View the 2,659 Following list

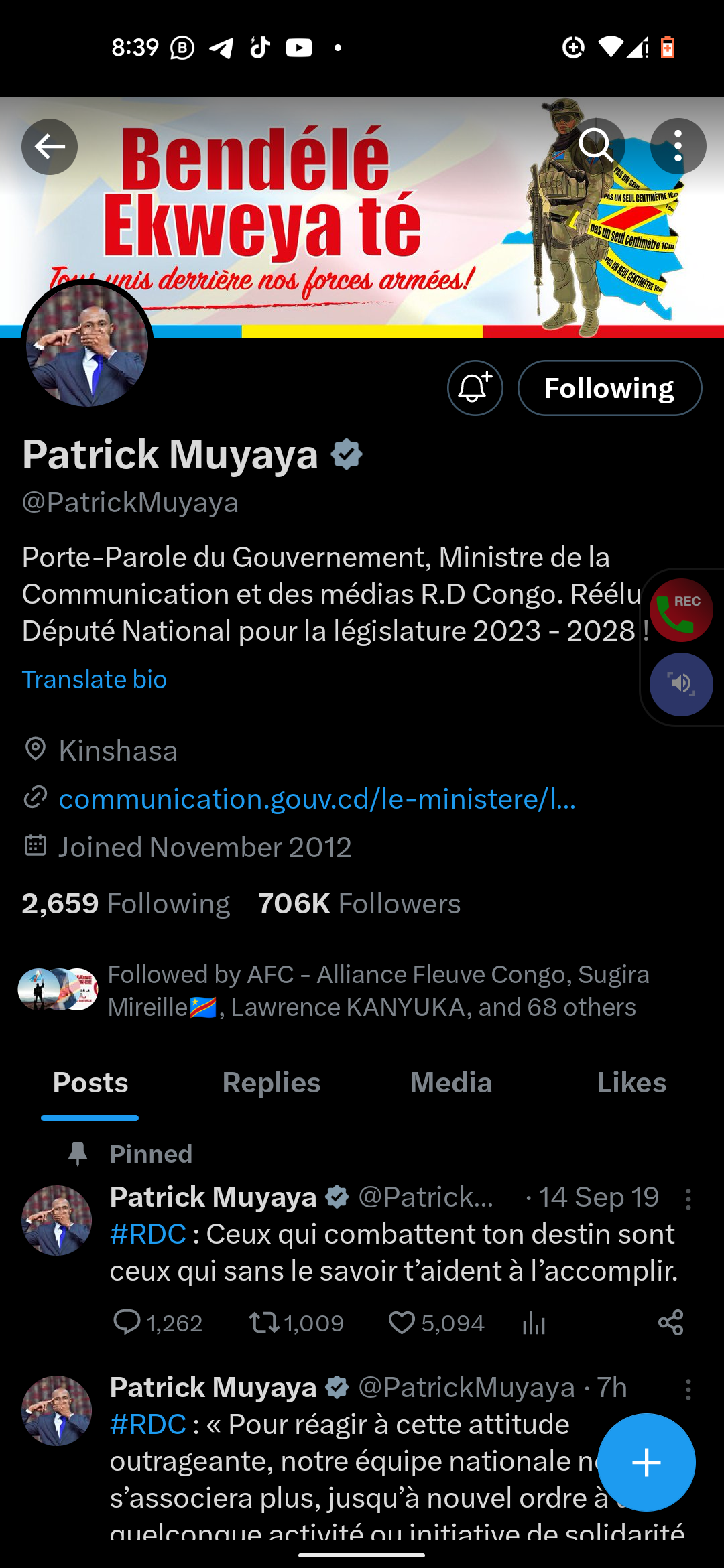[126, 903]
